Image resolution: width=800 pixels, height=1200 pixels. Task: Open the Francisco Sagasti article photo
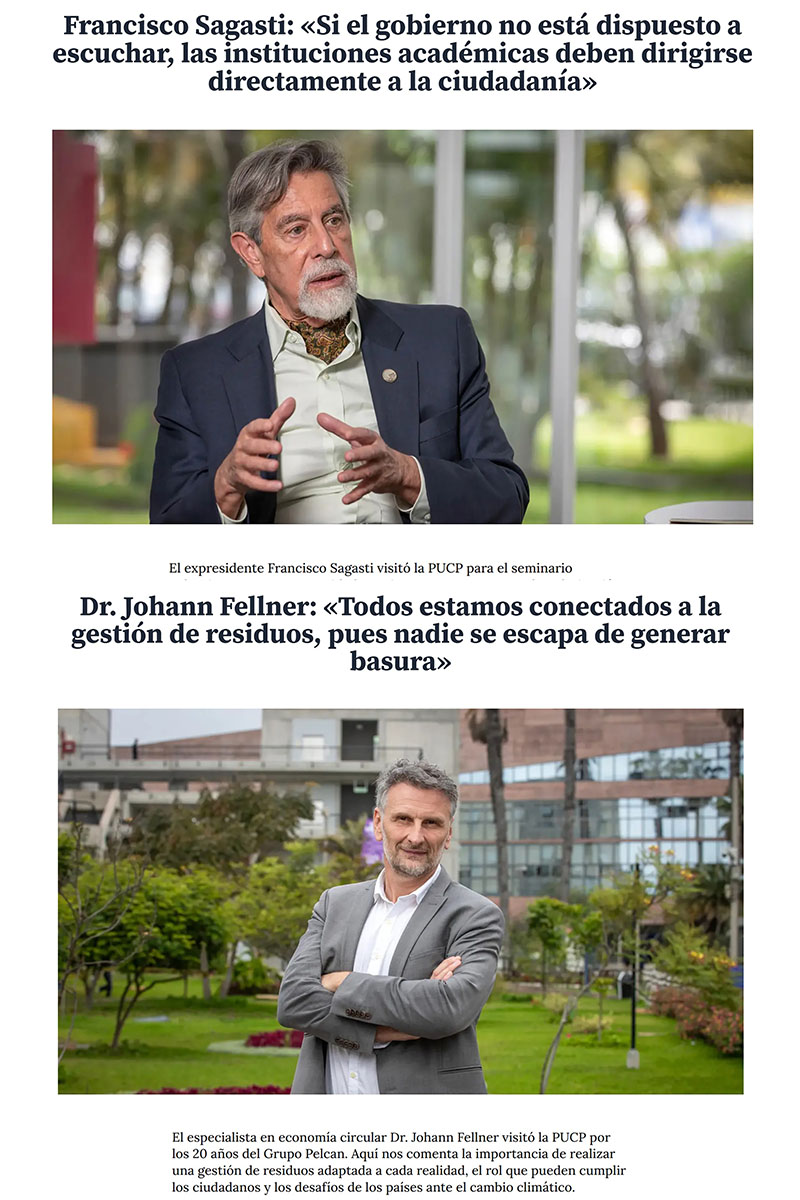tap(402, 326)
